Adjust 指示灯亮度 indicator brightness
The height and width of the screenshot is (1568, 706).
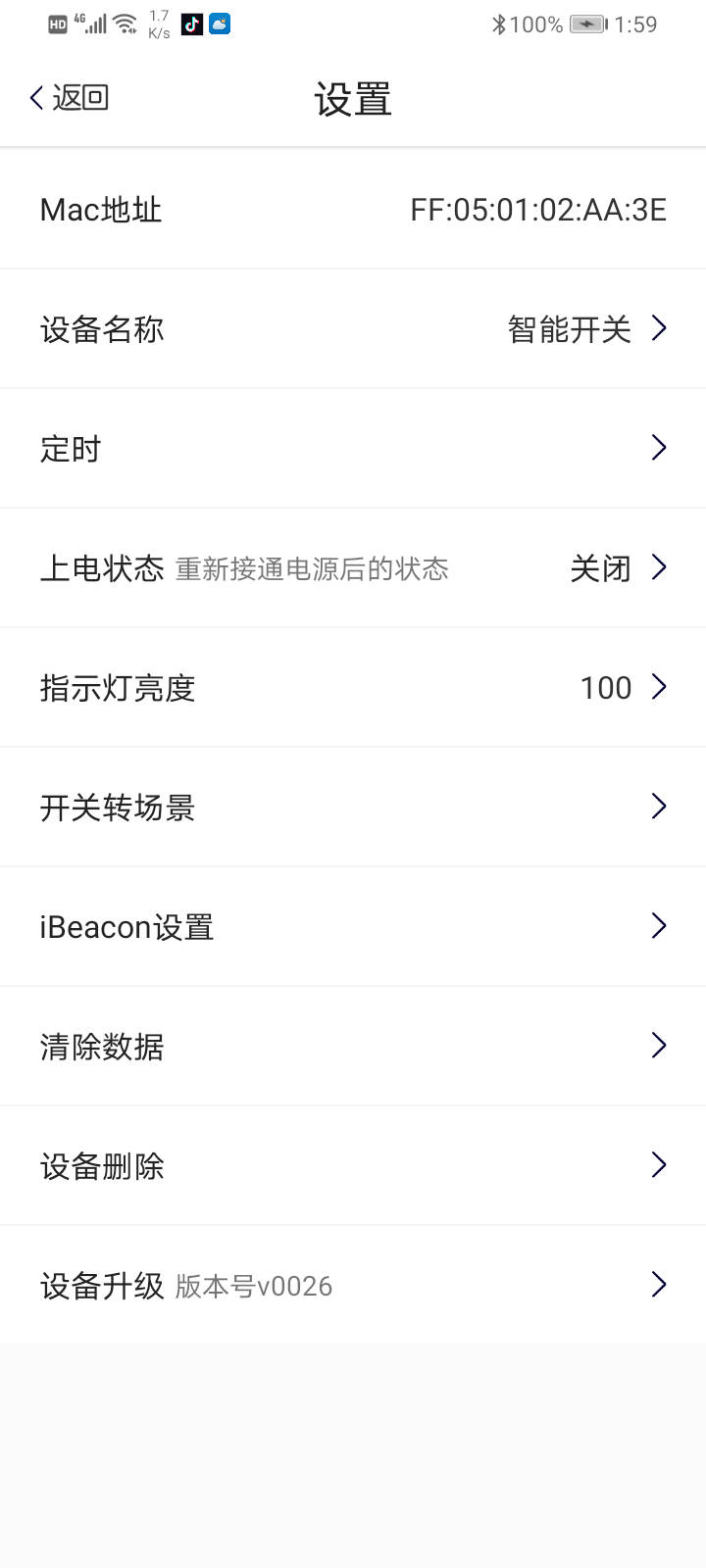pyautogui.click(x=353, y=688)
